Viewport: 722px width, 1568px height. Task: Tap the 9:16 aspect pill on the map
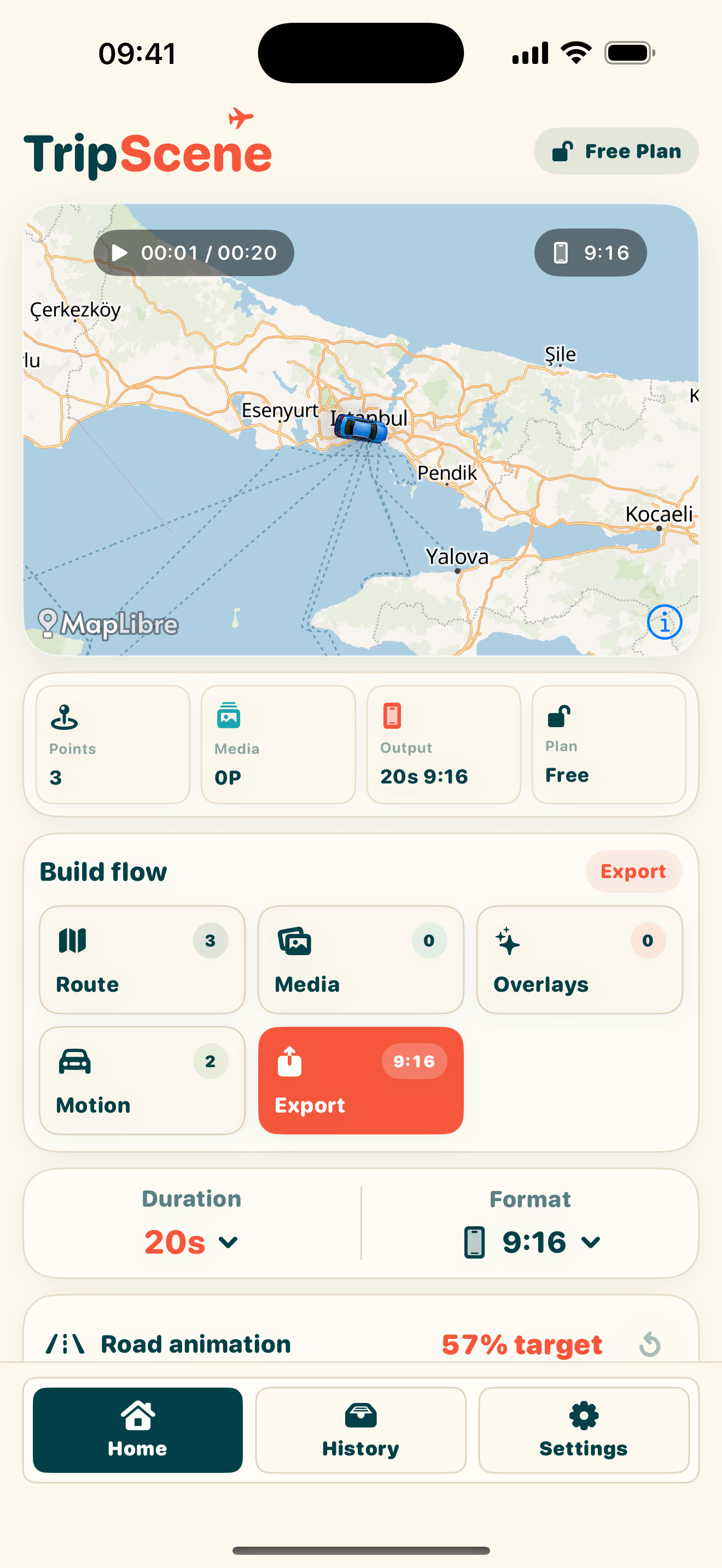coord(590,253)
